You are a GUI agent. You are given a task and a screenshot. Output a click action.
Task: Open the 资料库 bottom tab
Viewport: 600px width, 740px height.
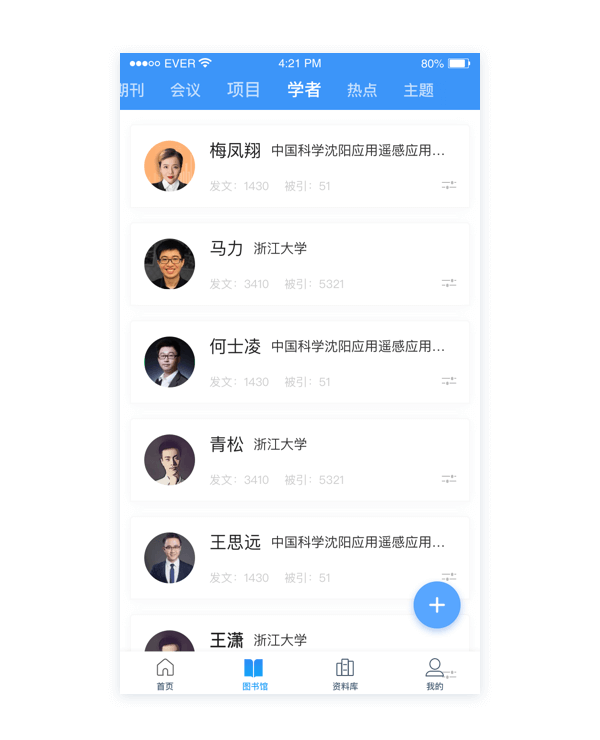coord(345,675)
